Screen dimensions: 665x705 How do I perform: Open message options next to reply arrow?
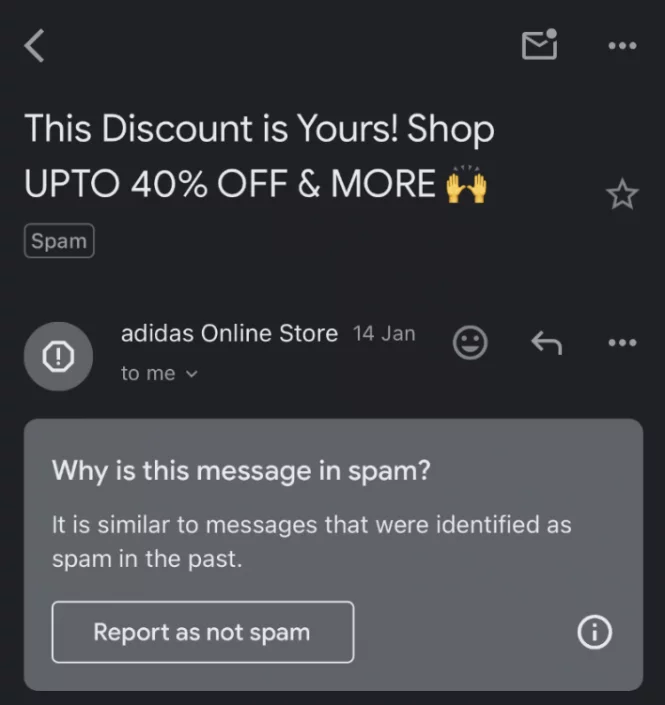pos(621,343)
